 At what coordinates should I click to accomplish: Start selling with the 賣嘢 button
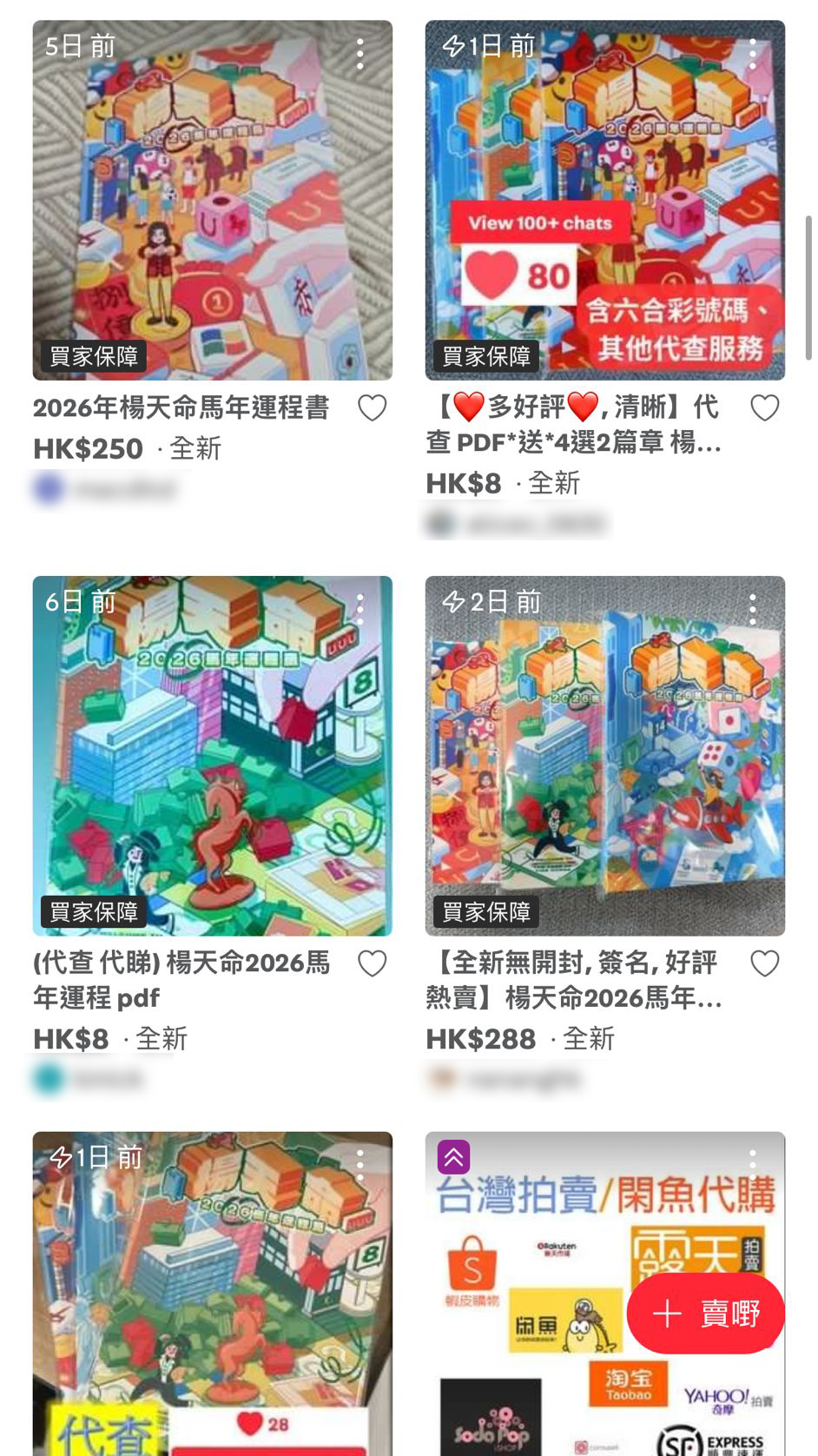705,1314
